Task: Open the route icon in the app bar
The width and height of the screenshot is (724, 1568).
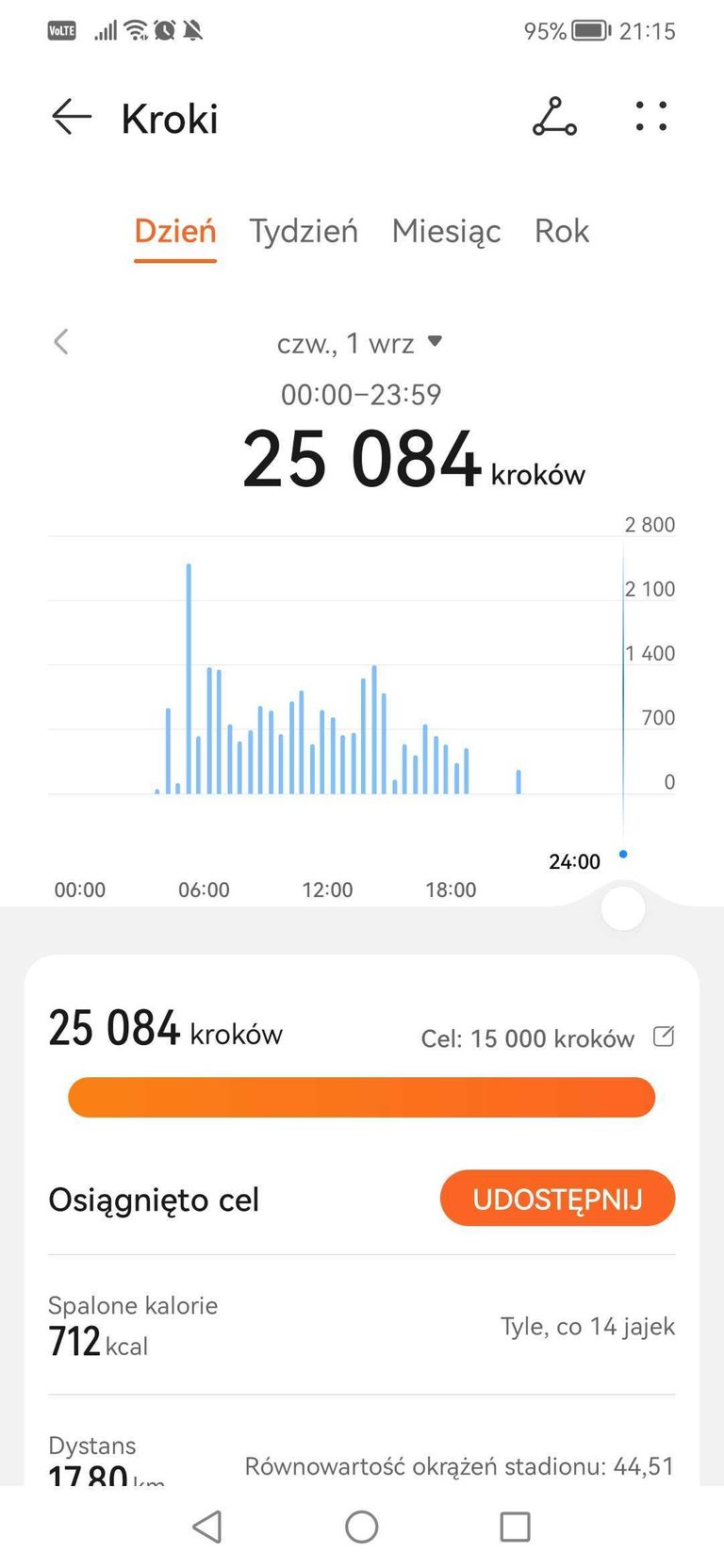Action: 554,118
